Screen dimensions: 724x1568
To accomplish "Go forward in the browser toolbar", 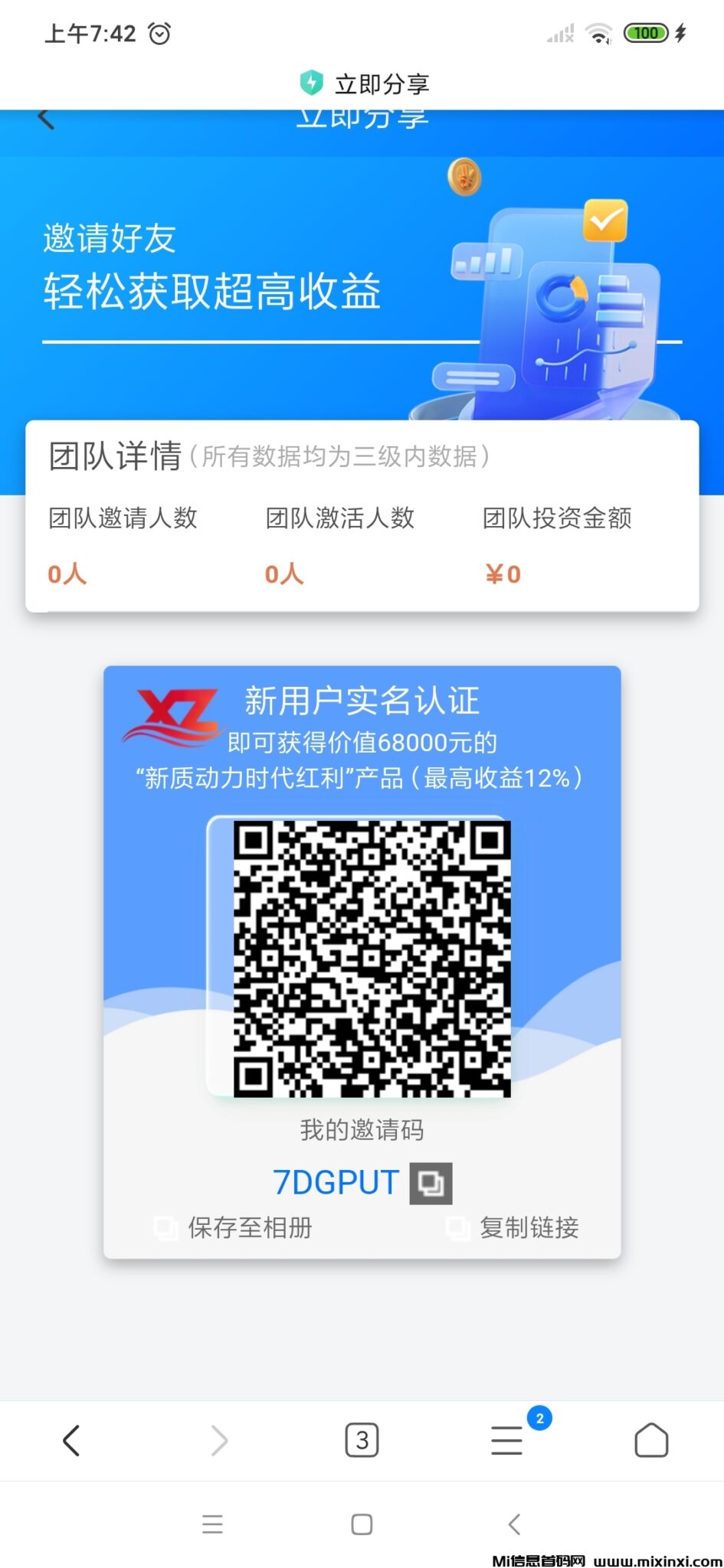I will pyautogui.click(x=219, y=1441).
